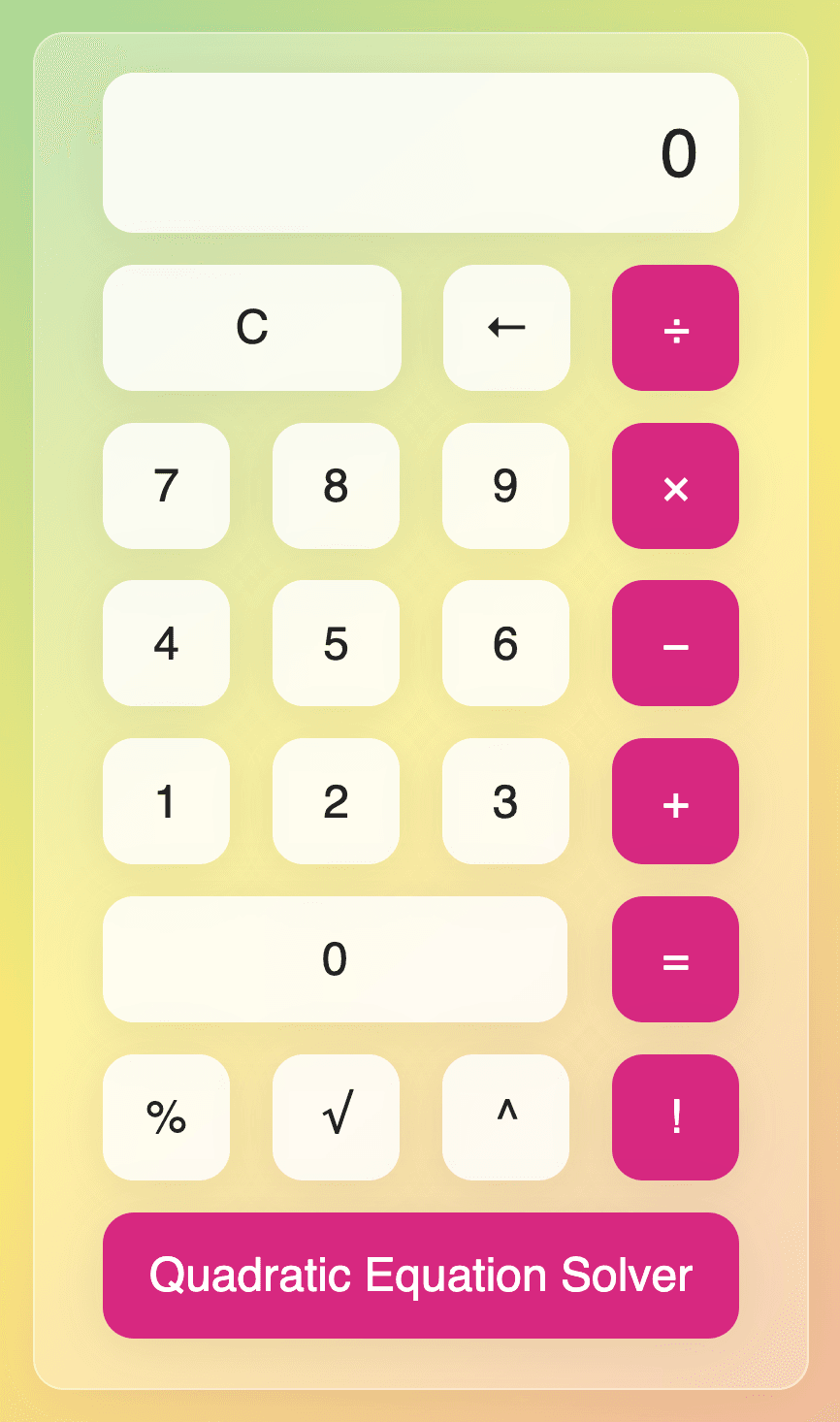Clear the display with C

pyautogui.click(x=252, y=328)
